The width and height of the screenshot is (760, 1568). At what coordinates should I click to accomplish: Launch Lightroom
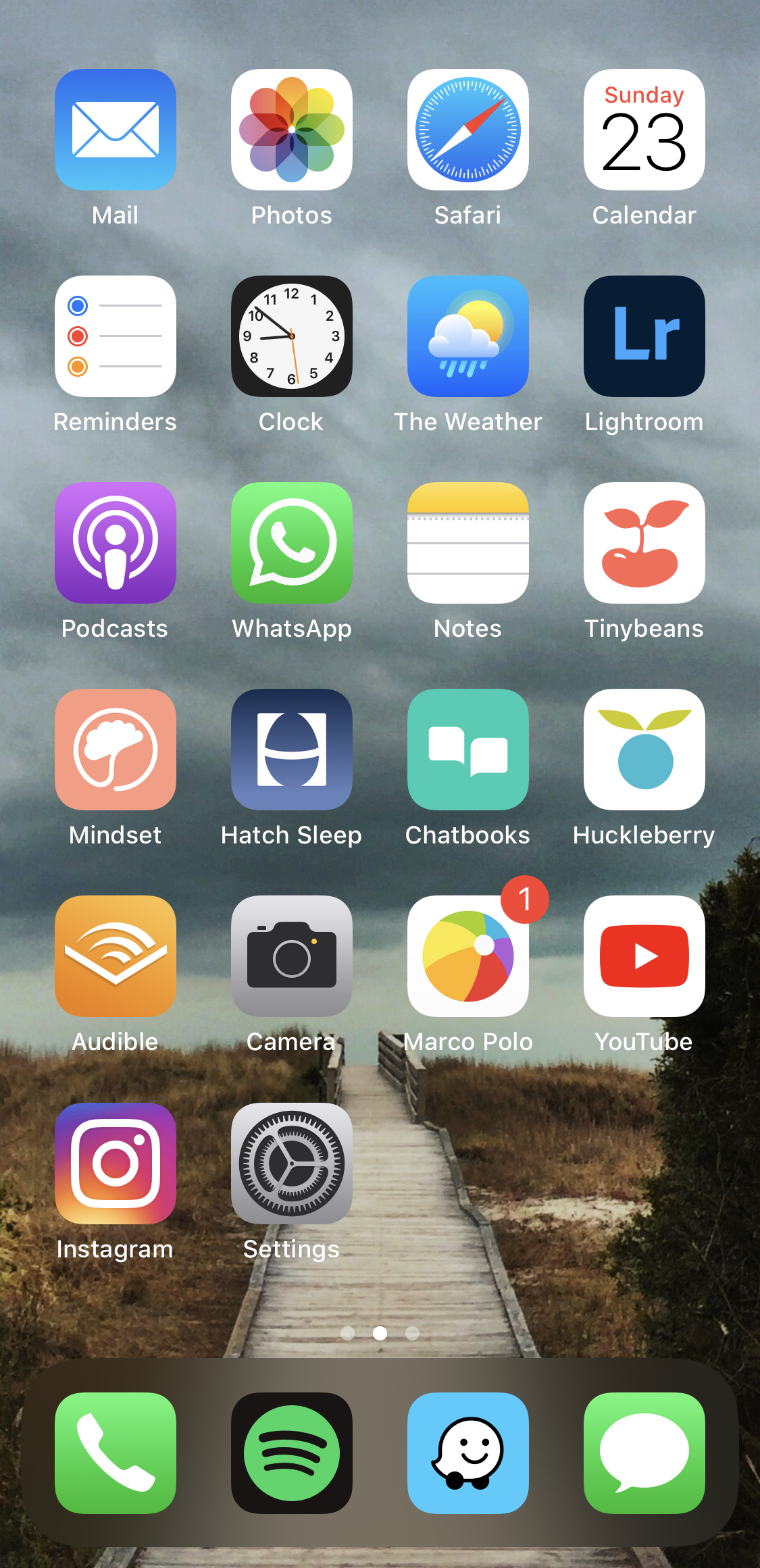[644, 336]
